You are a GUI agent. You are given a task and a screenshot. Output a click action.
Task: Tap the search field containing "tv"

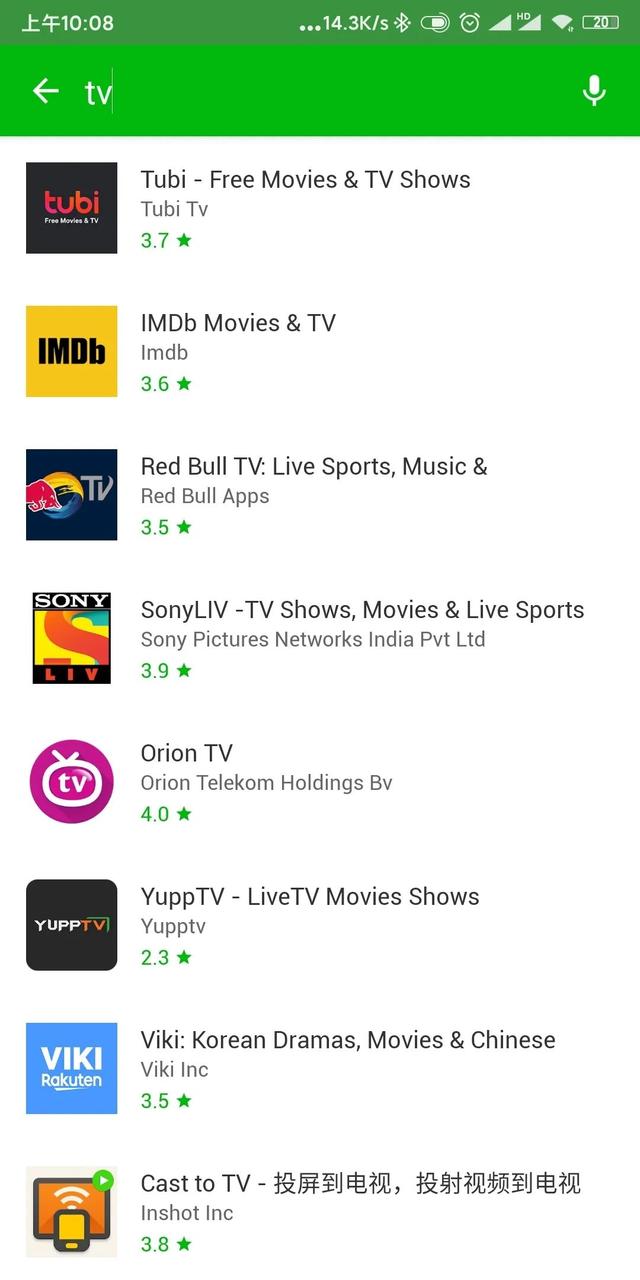(x=320, y=92)
